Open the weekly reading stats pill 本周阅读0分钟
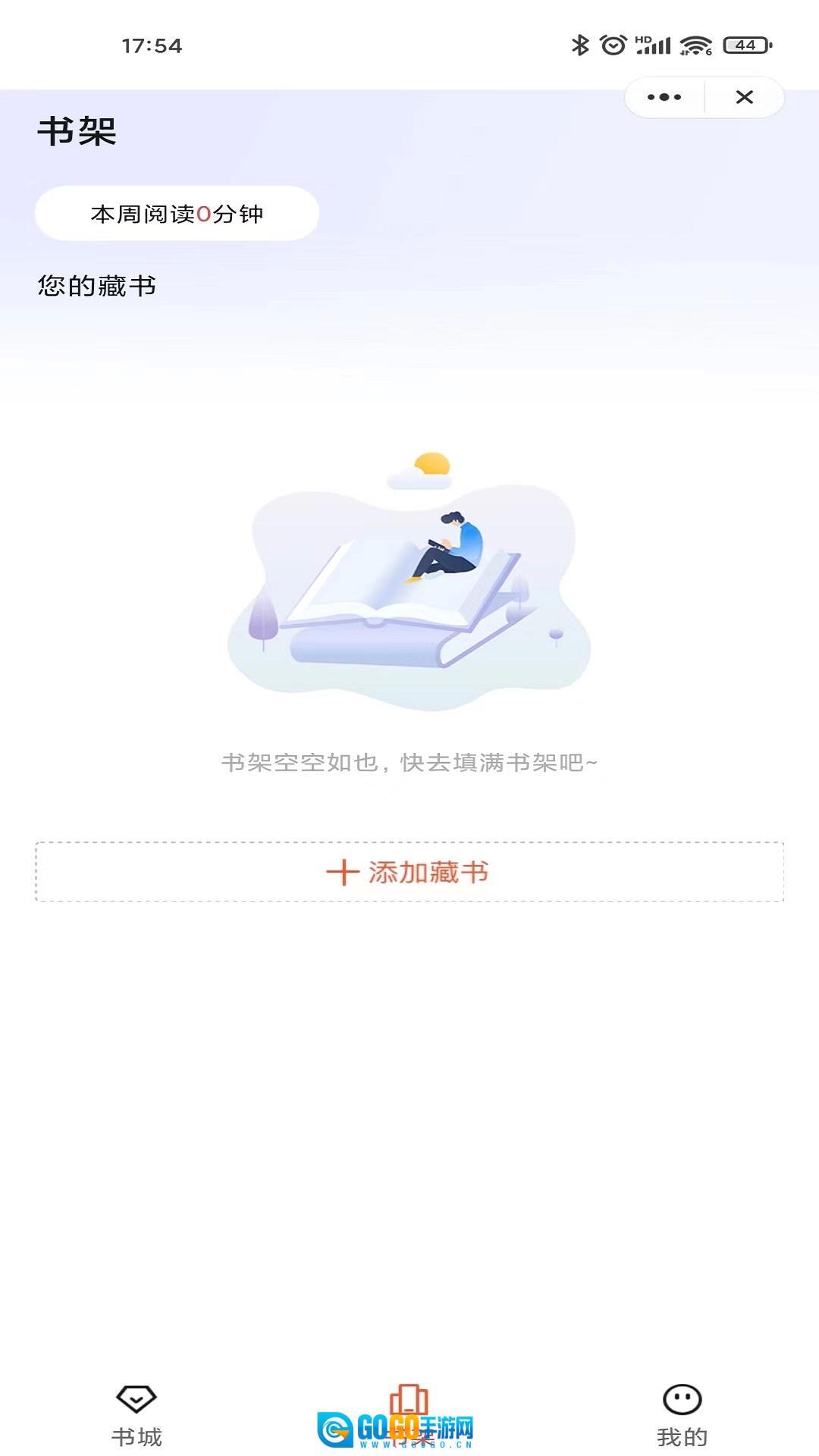Image resolution: width=819 pixels, height=1456 pixels. (176, 213)
